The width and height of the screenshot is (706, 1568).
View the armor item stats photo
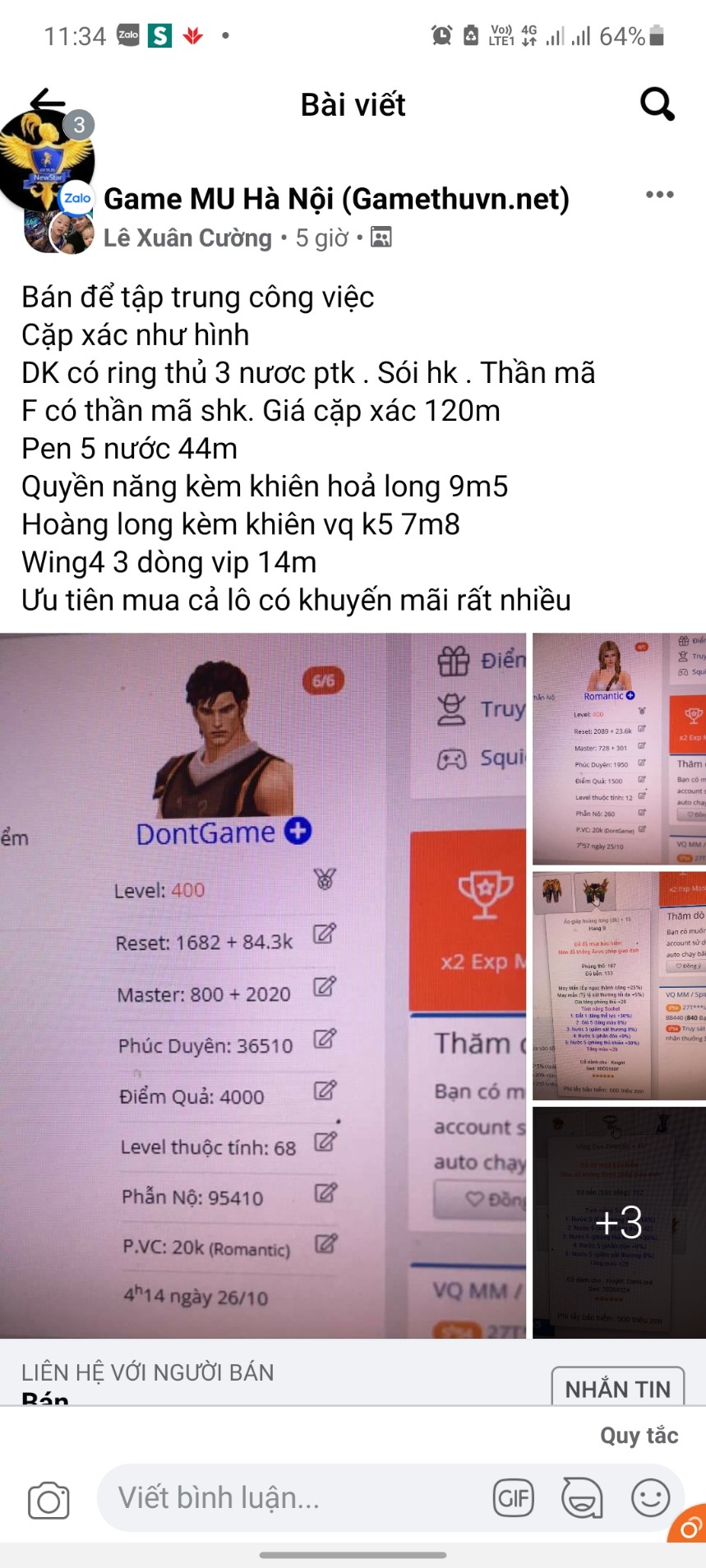pyautogui.click(x=619, y=985)
